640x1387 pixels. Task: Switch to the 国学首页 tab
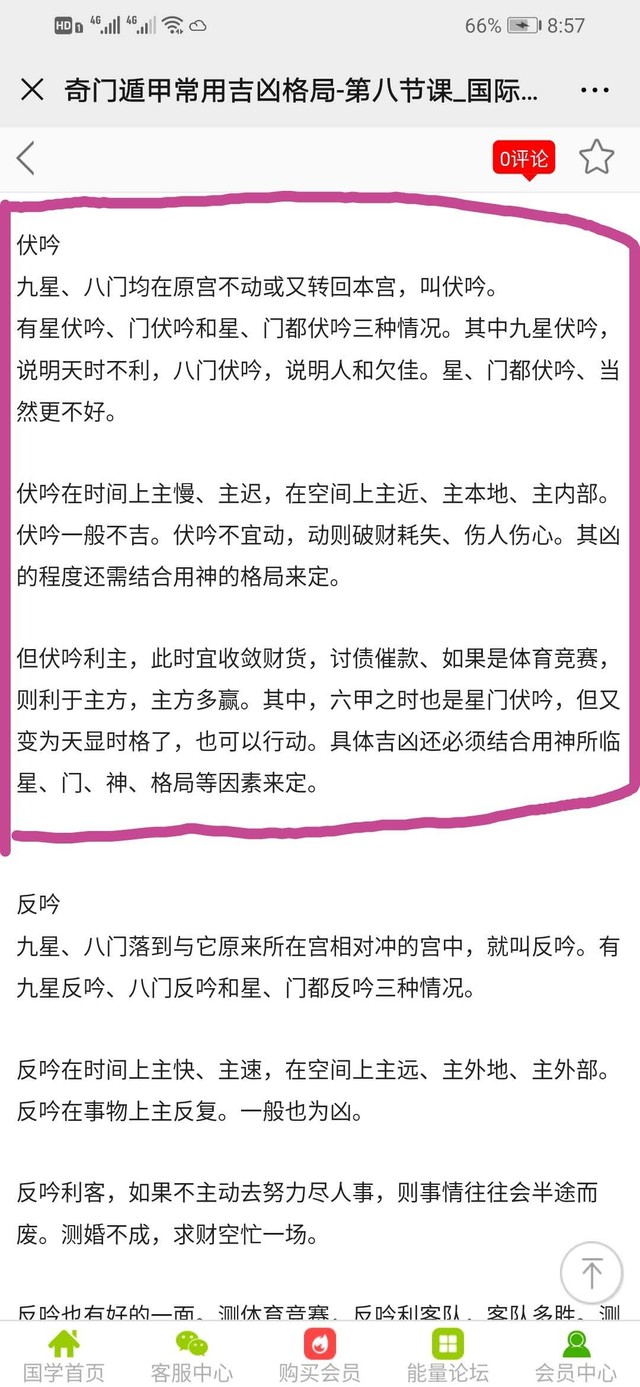point(64,1355)
